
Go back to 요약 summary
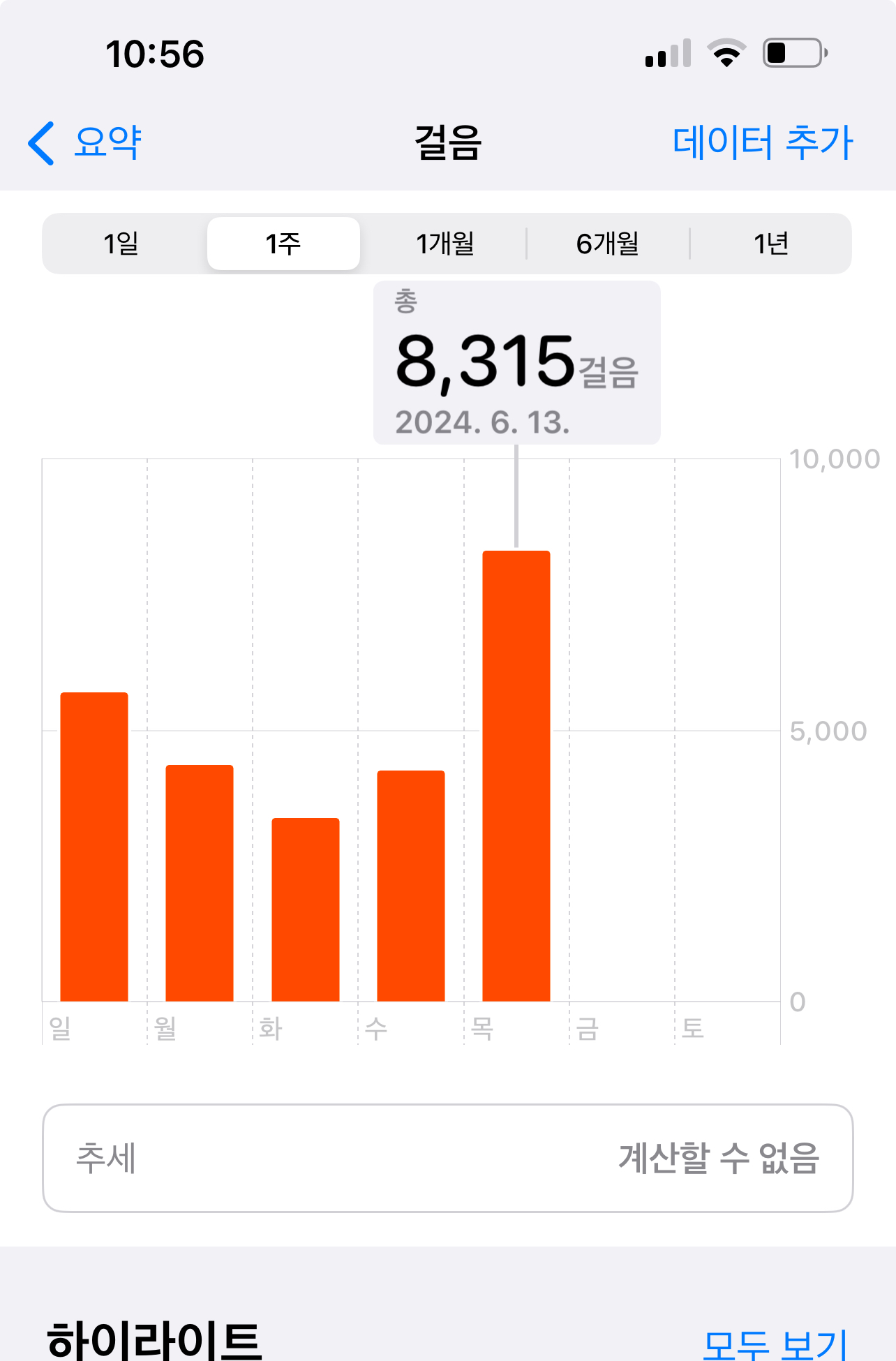[x=85, y=143]
